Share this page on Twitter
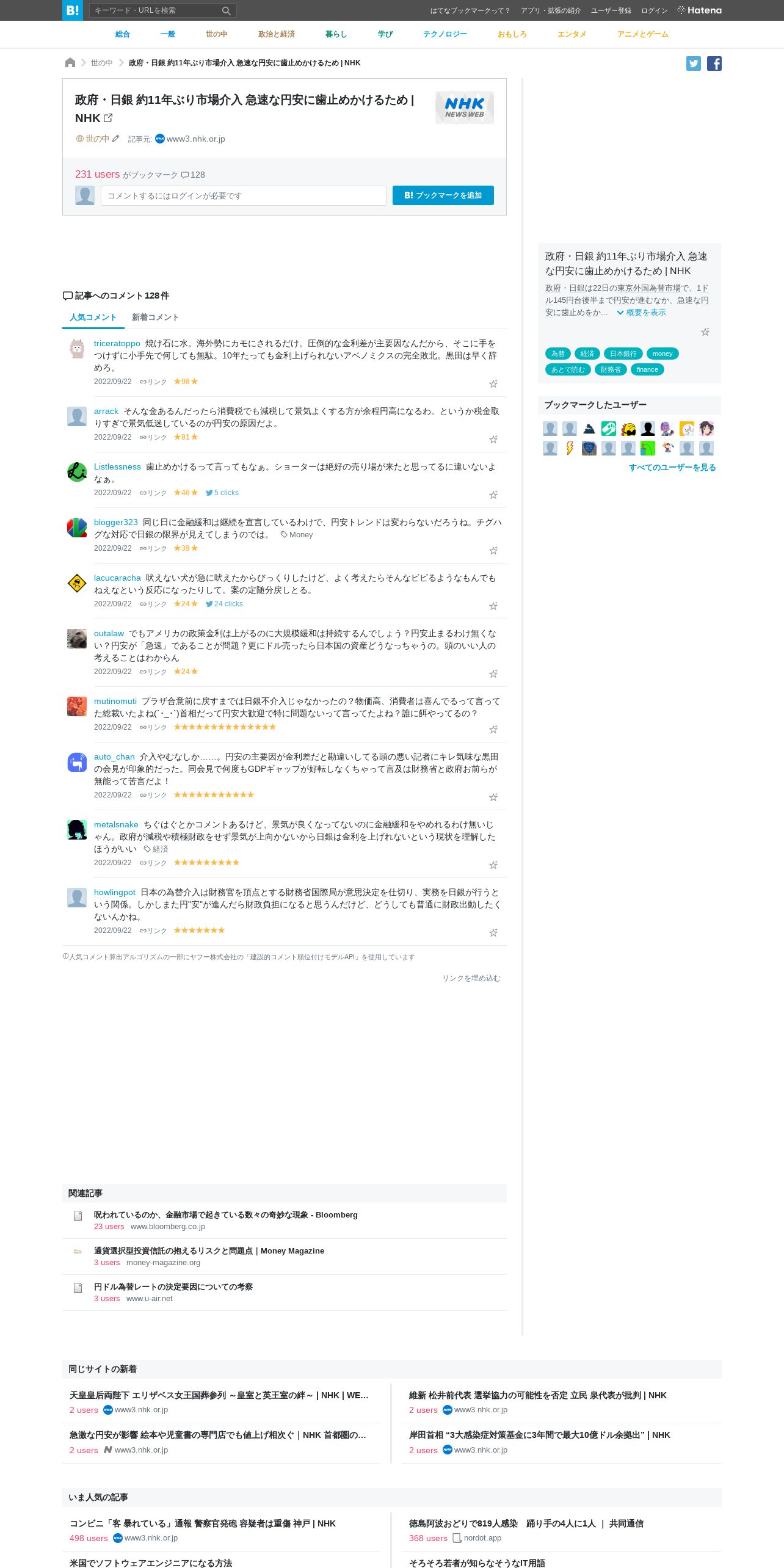784x1568 pixels. click(693, 64)
